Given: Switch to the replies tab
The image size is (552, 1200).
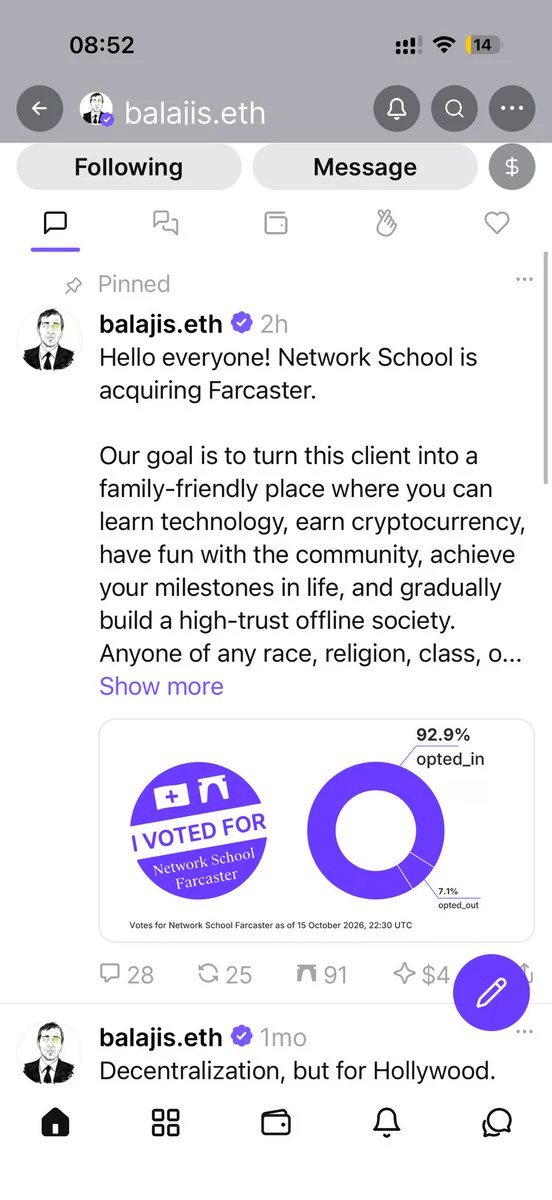Looking at the screenshot, I should pos(165,223).
